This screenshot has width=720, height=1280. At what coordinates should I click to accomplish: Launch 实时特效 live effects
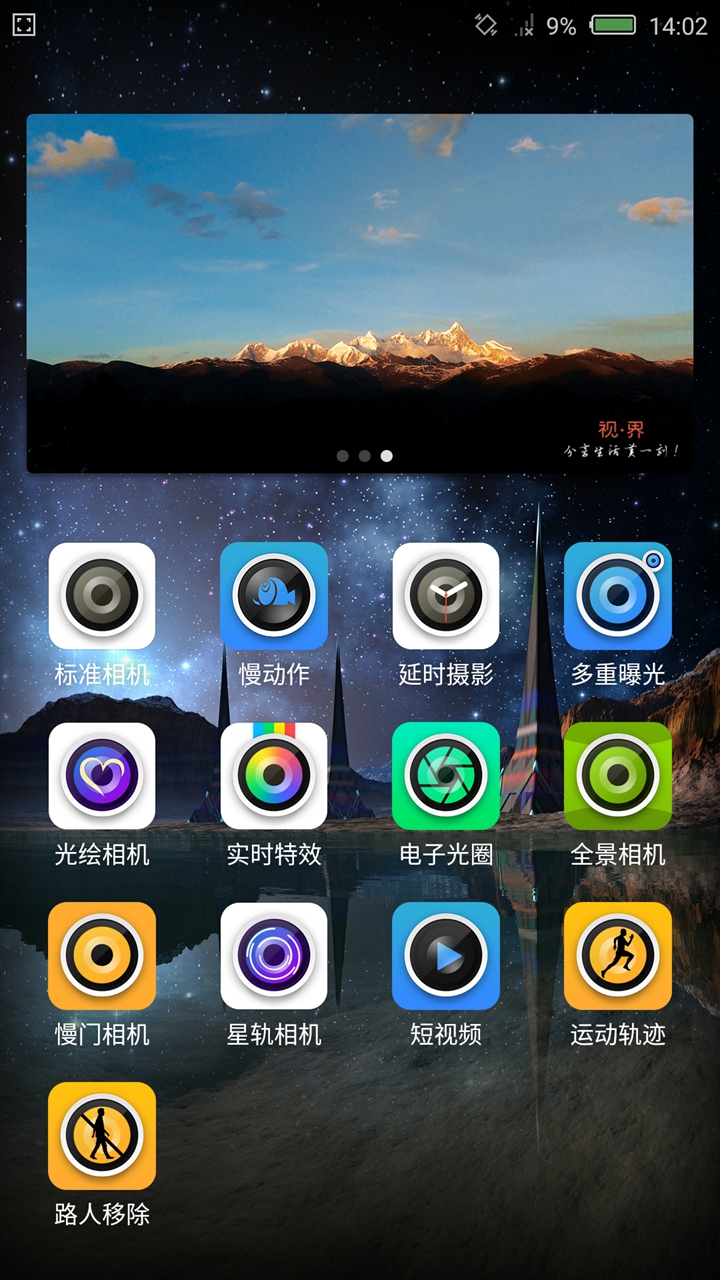tap(274, 776)
